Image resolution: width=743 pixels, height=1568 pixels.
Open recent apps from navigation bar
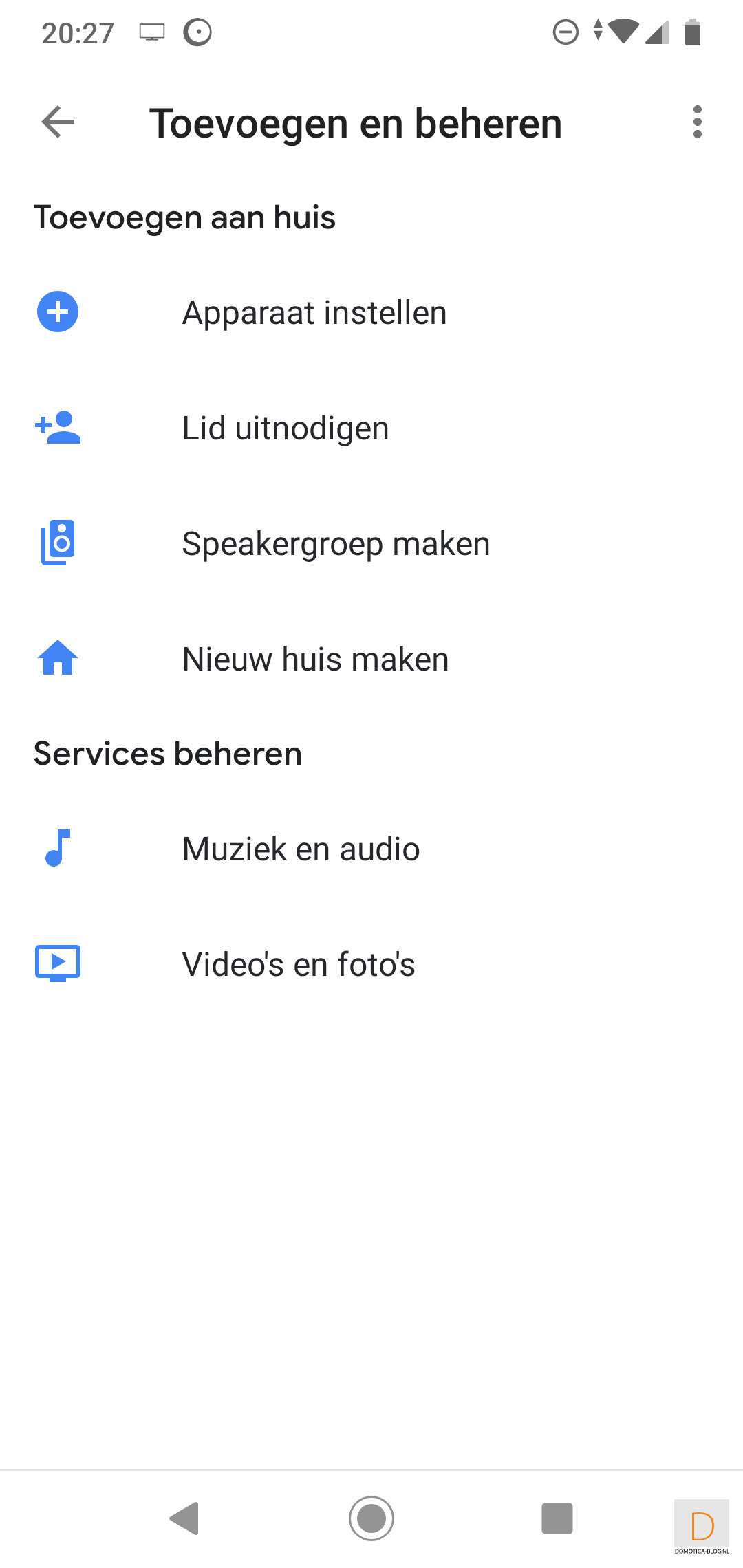click(x=557, y=1518)
